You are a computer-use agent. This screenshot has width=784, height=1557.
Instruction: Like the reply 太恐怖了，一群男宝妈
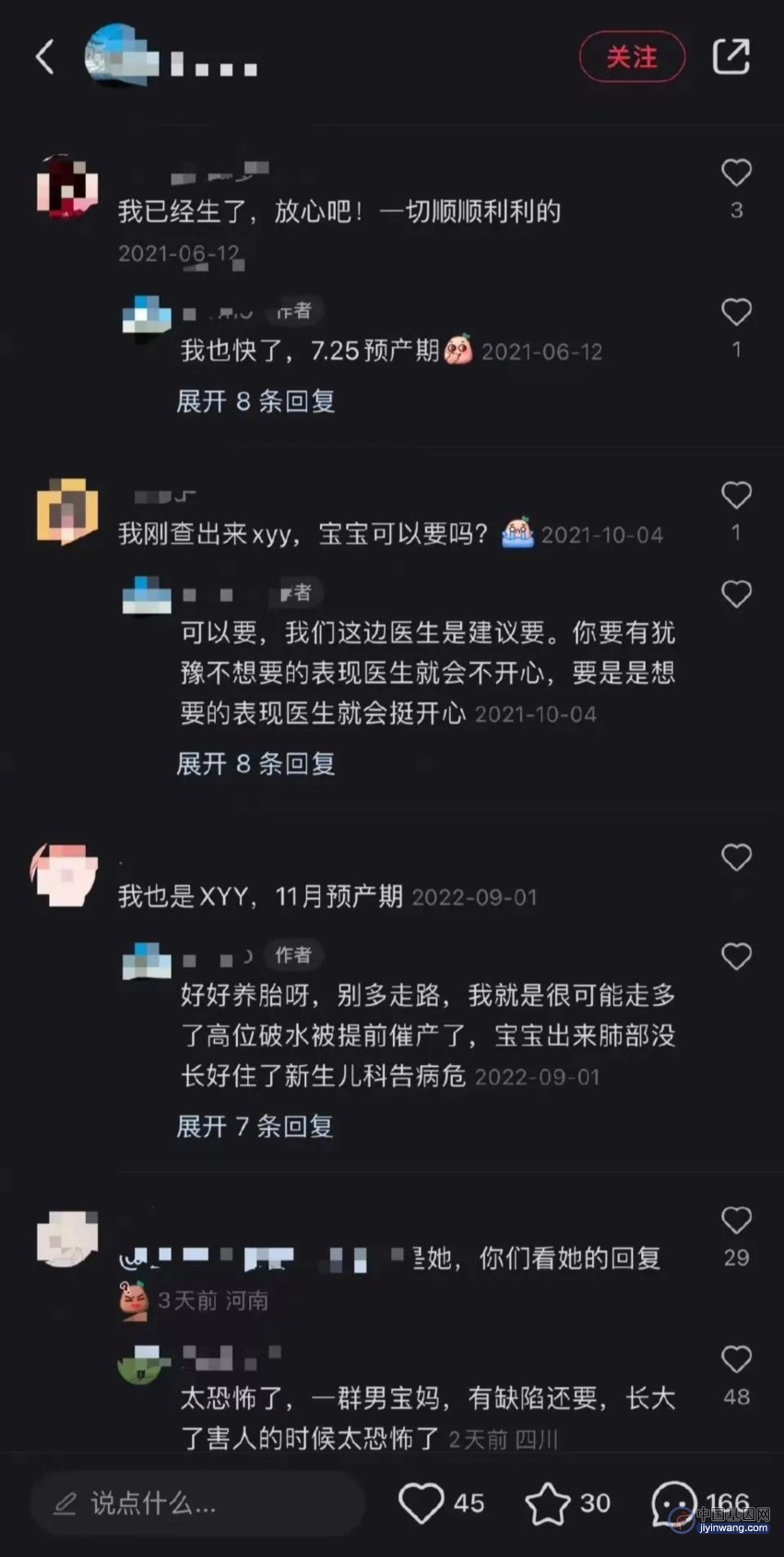pos(735,1359)
